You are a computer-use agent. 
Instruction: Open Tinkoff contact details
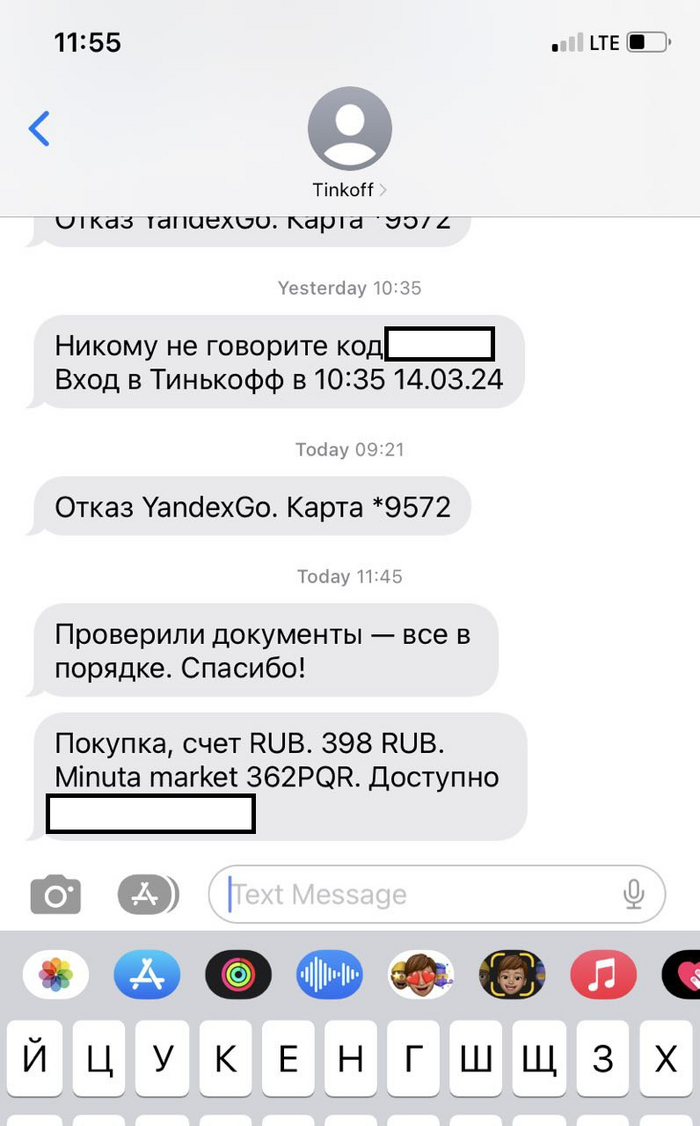click(x=349, y=140)
